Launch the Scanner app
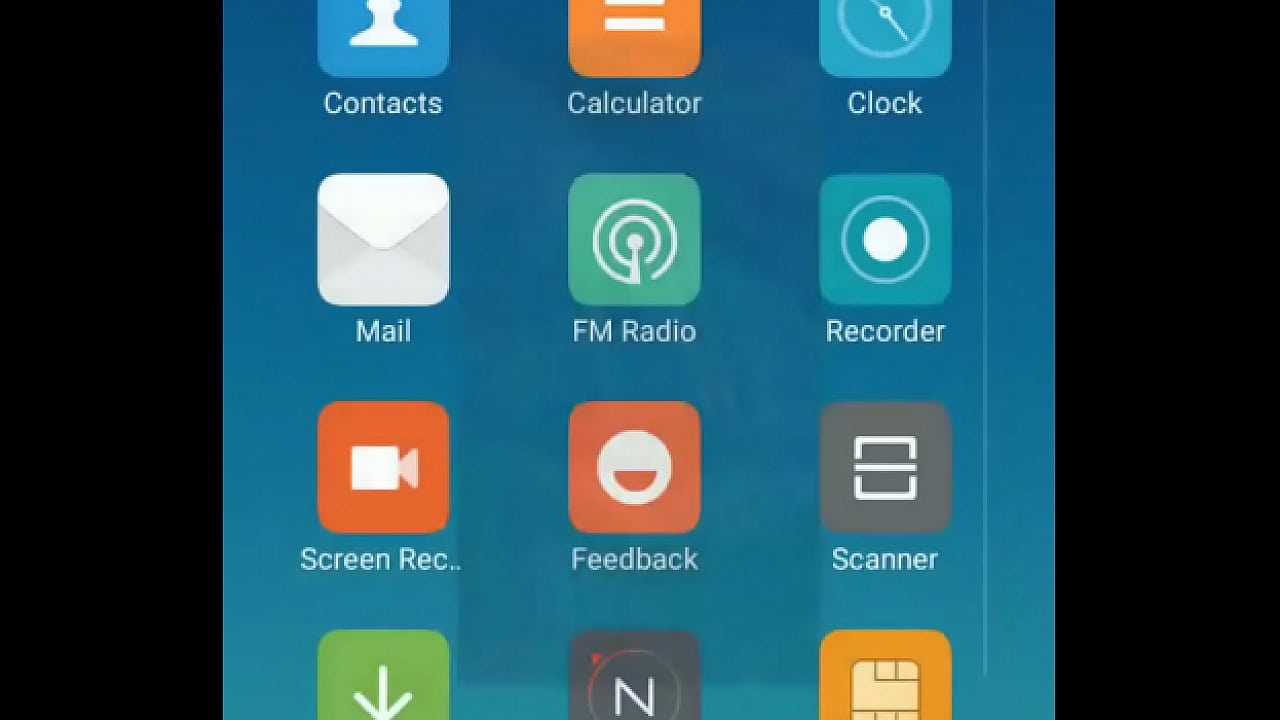The width and height of the screenshot is (1280, 720). [885, 468]
